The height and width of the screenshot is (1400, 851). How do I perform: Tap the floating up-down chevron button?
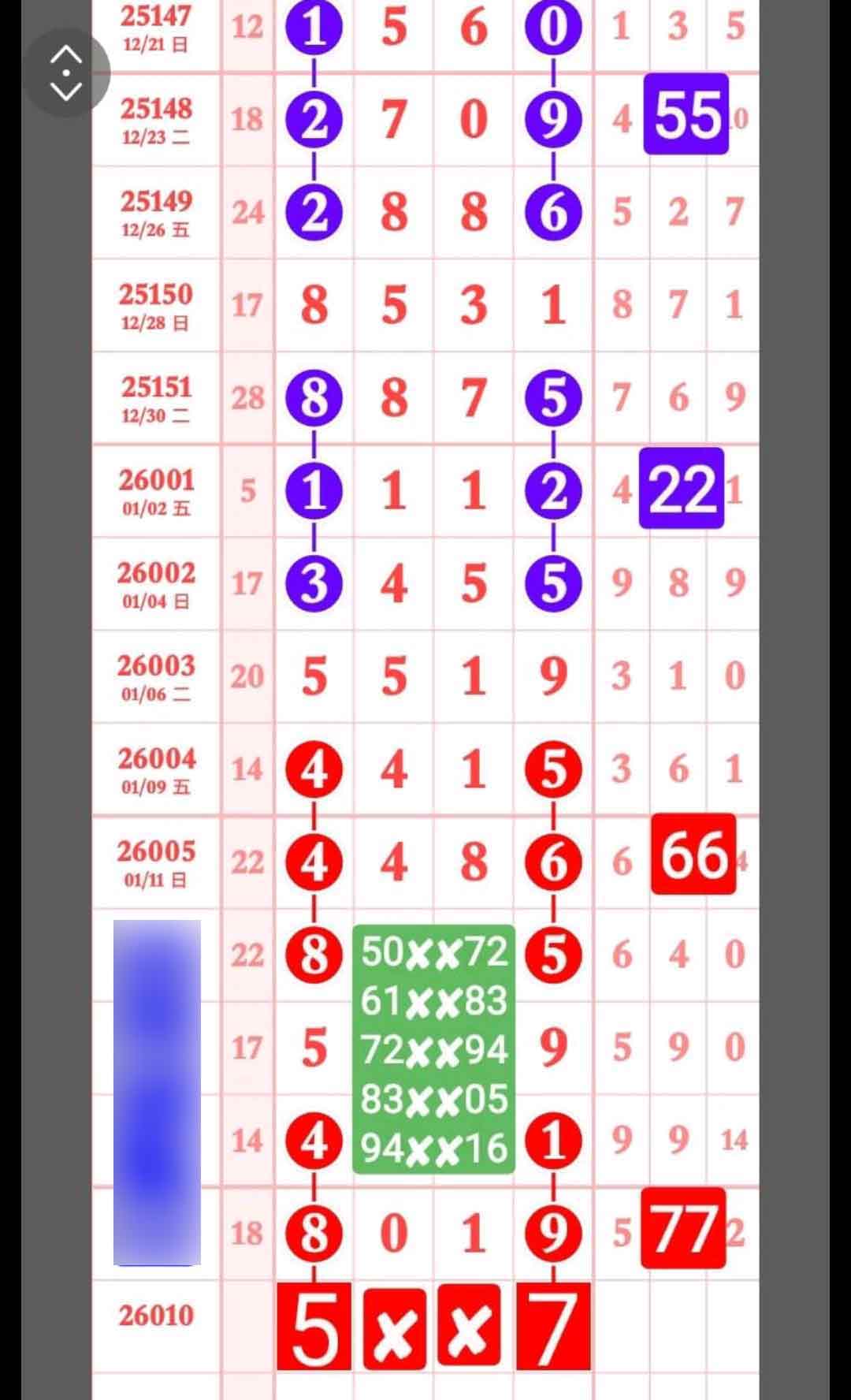(66, 73)
